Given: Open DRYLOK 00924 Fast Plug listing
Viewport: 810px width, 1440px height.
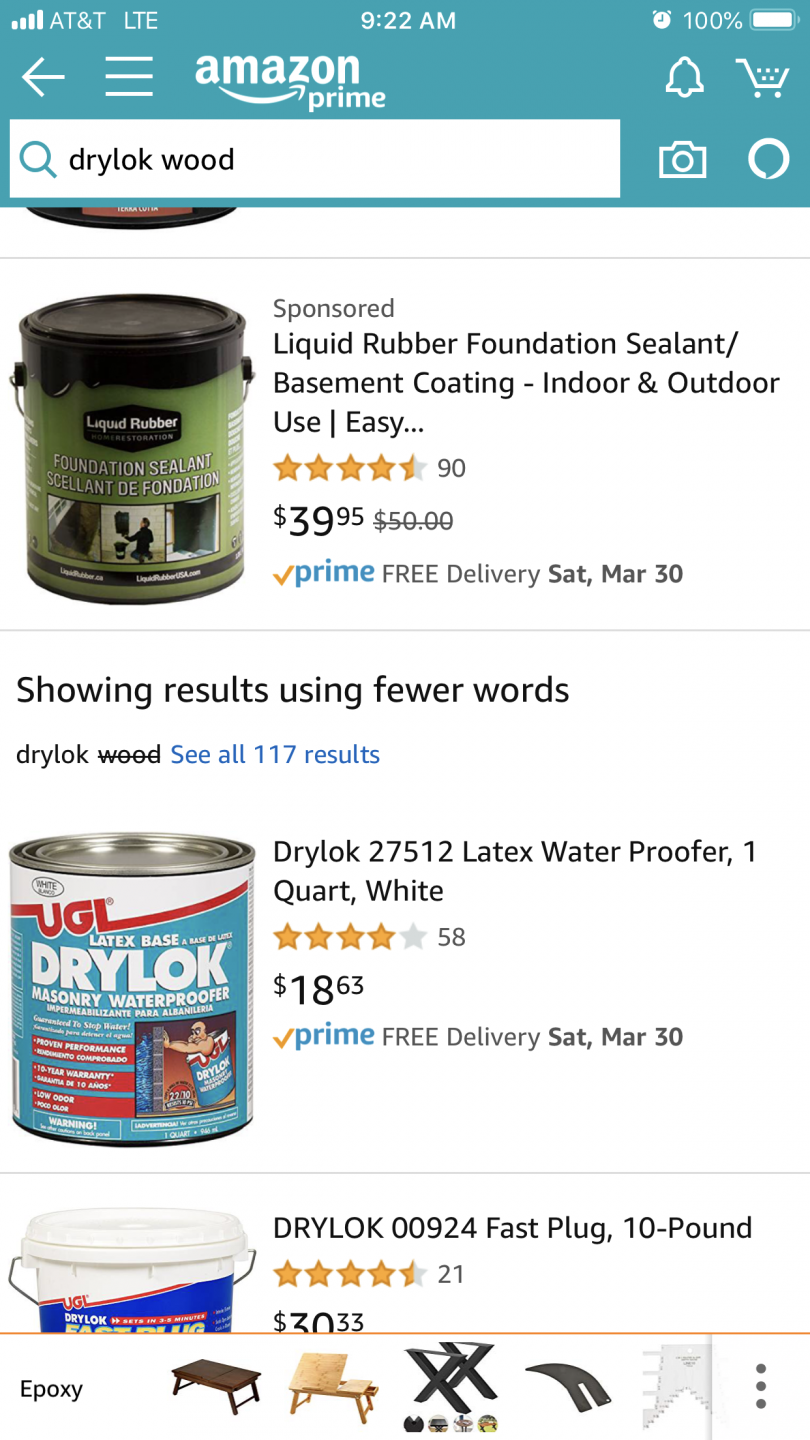Looking at the screenshot, I should [x=512, y=1228].
